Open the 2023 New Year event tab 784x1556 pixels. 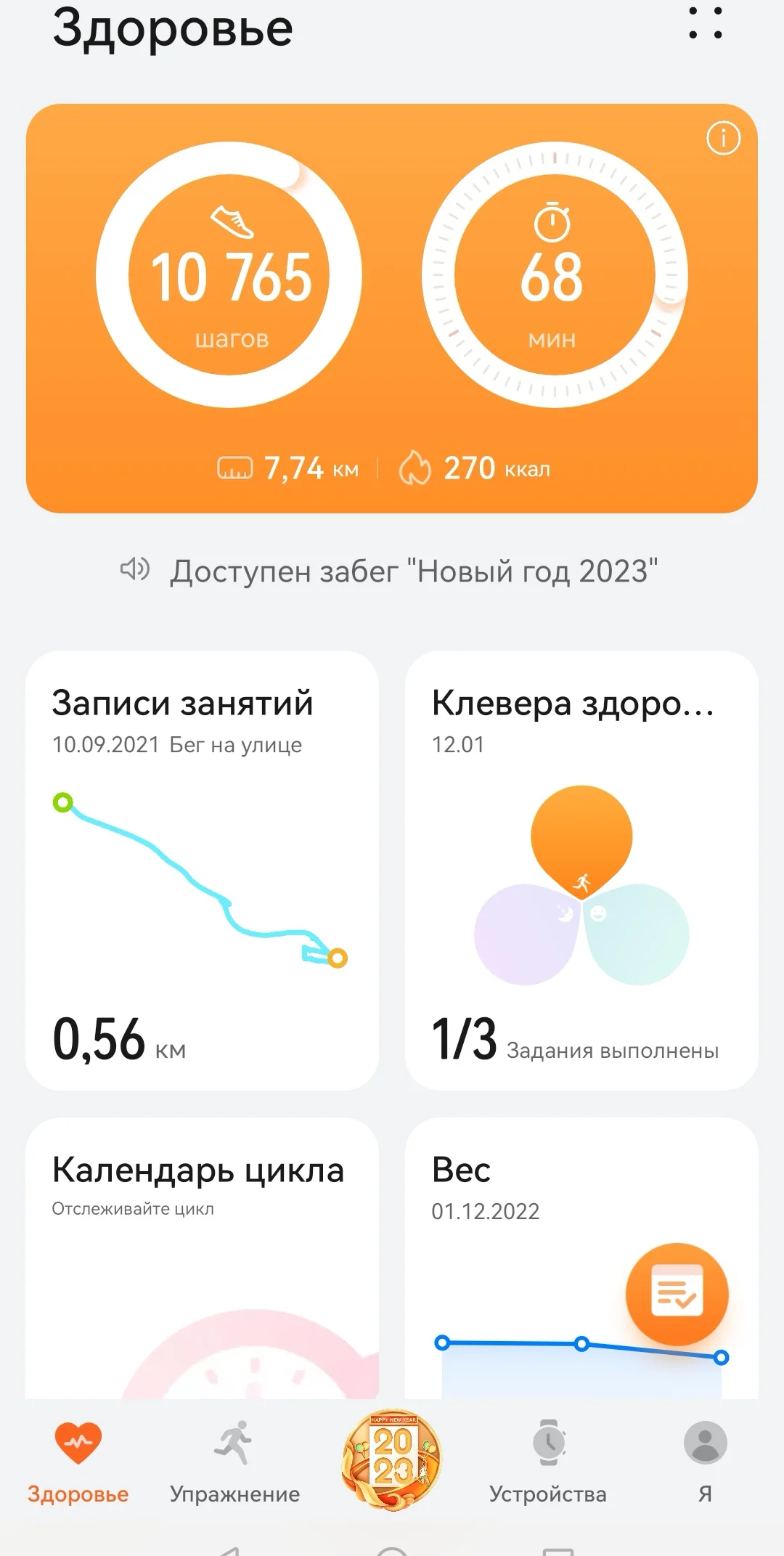point(392,1459)
